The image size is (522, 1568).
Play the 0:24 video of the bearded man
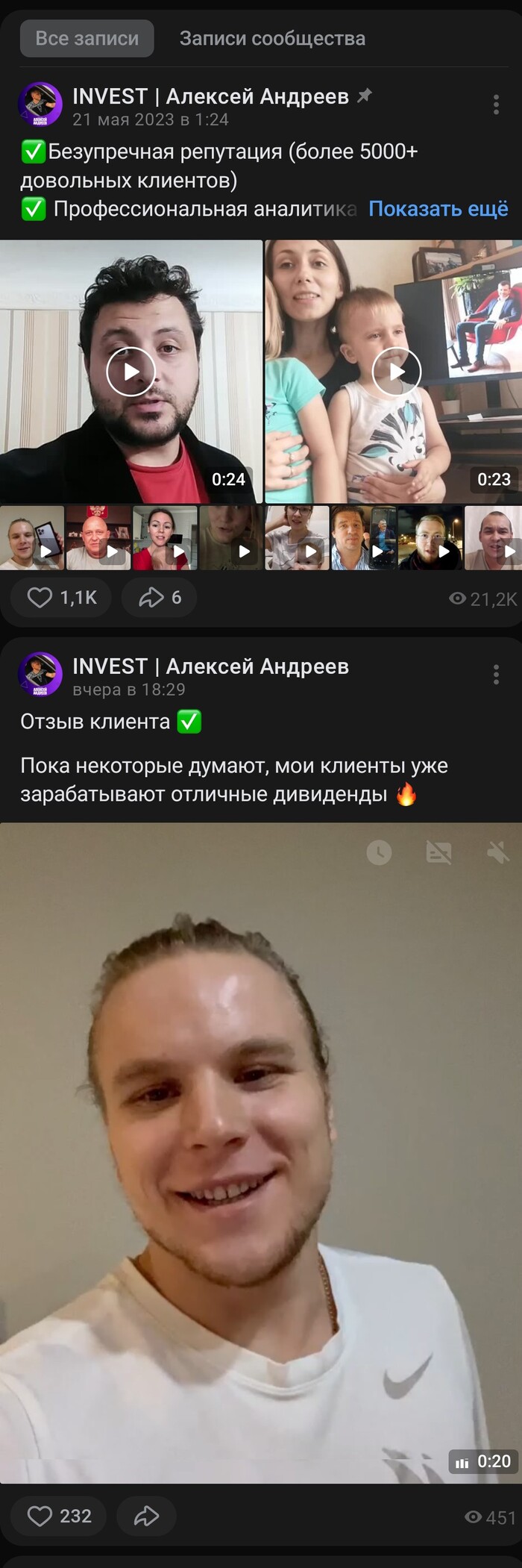130,371
